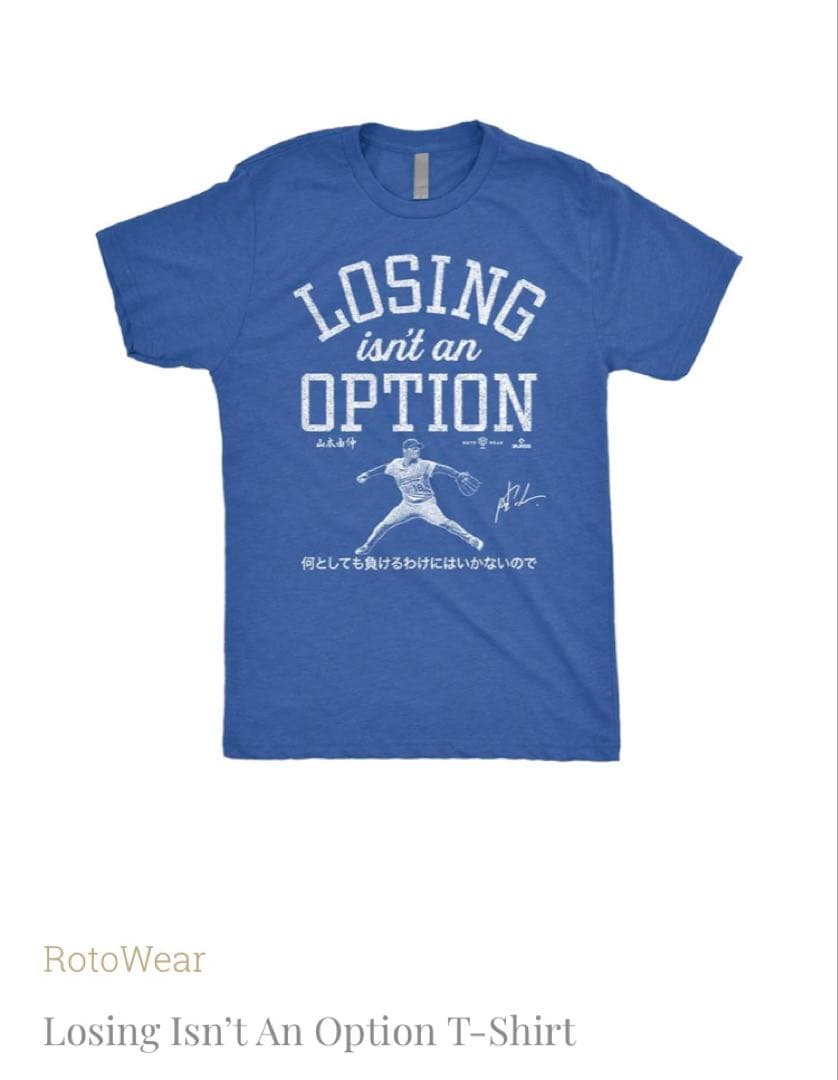838x1080 pixels.
Task: Open the Losing Isn't An Option shirt image
Action: click(418, 440)
